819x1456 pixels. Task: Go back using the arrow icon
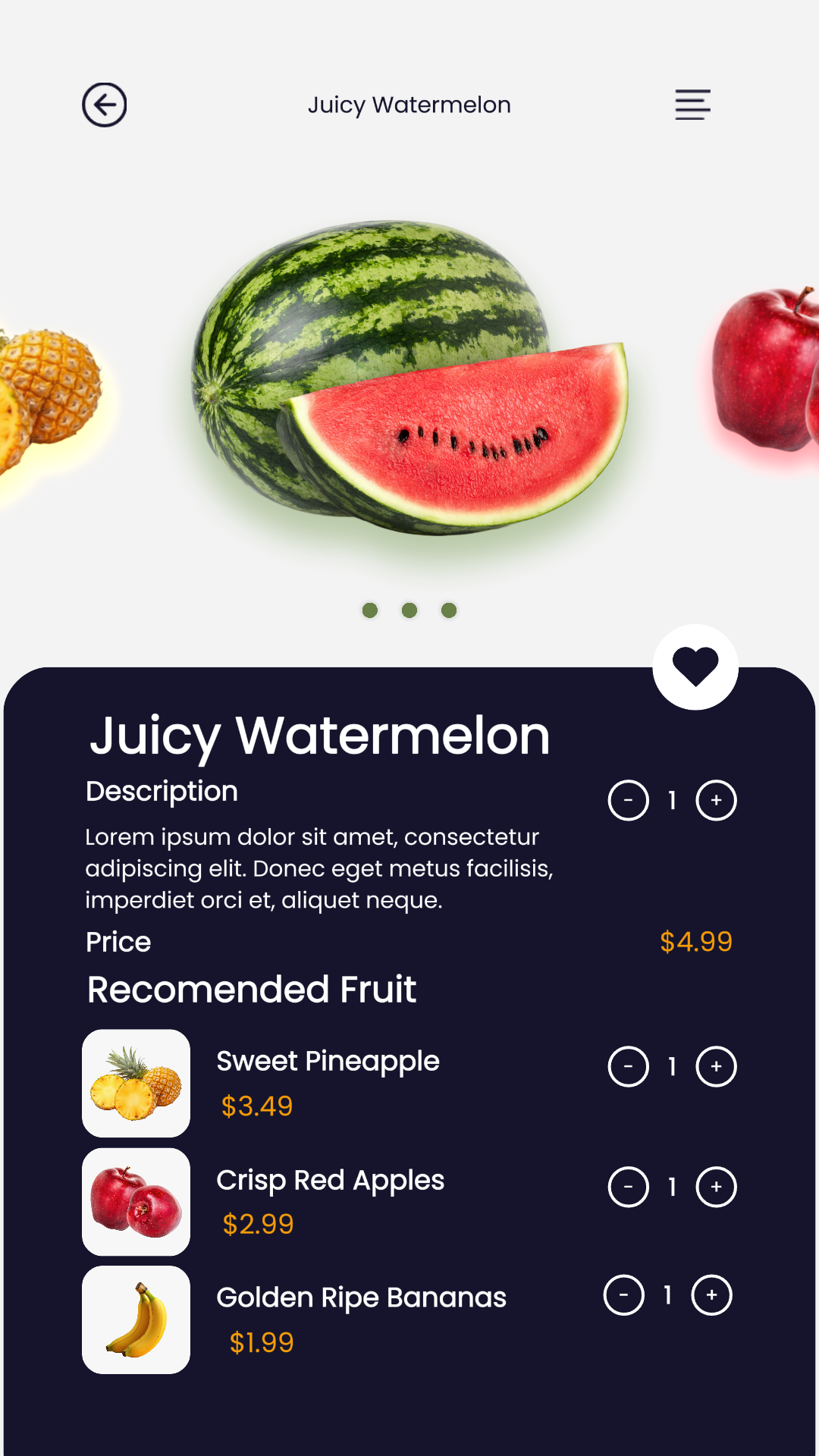[105, 105]
